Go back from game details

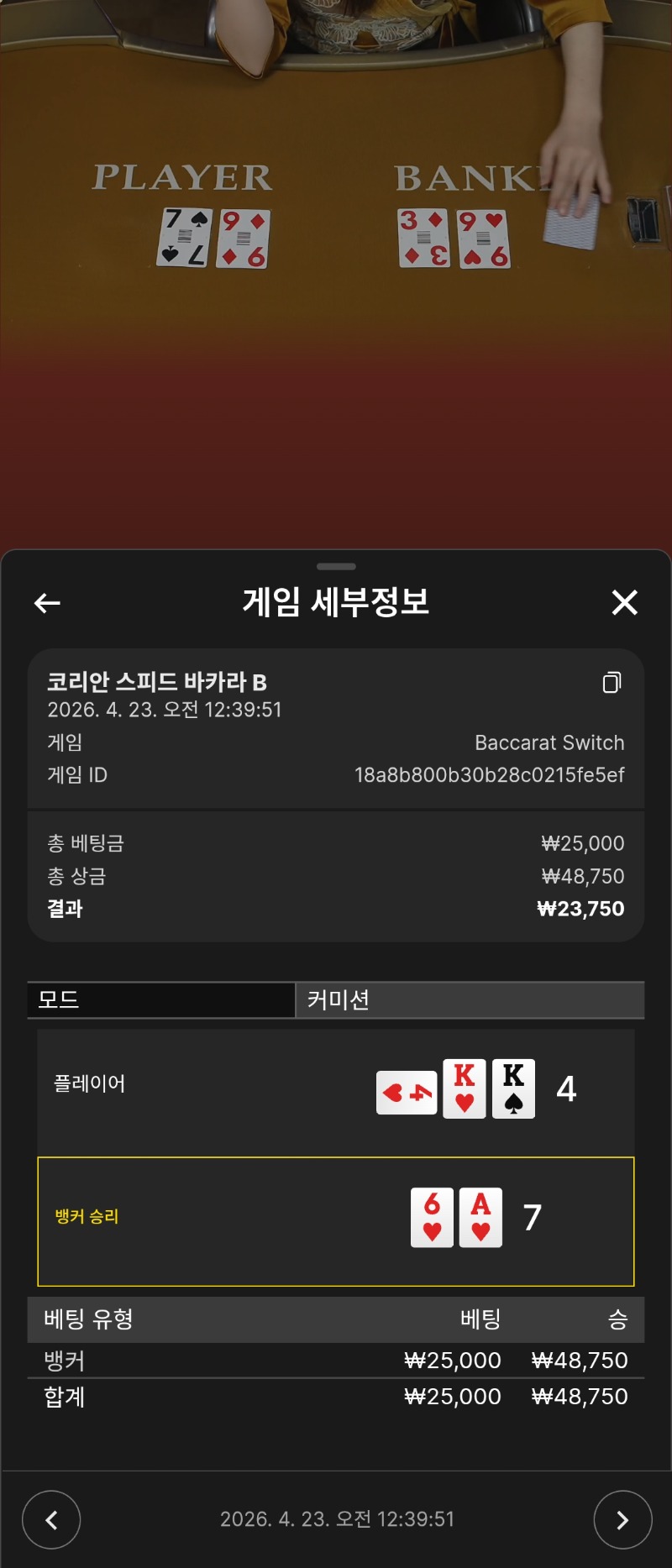(47, 602)
